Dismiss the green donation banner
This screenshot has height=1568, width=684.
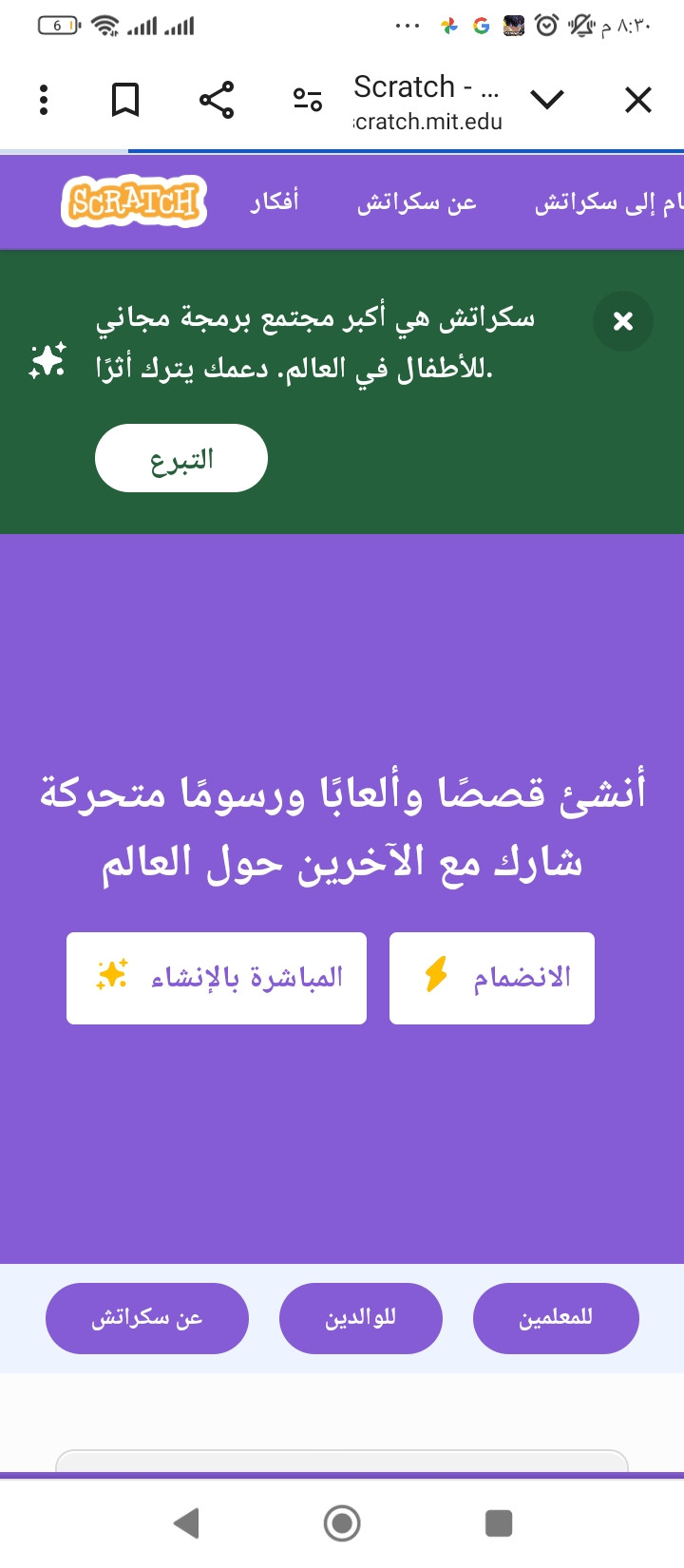(623, 321)
